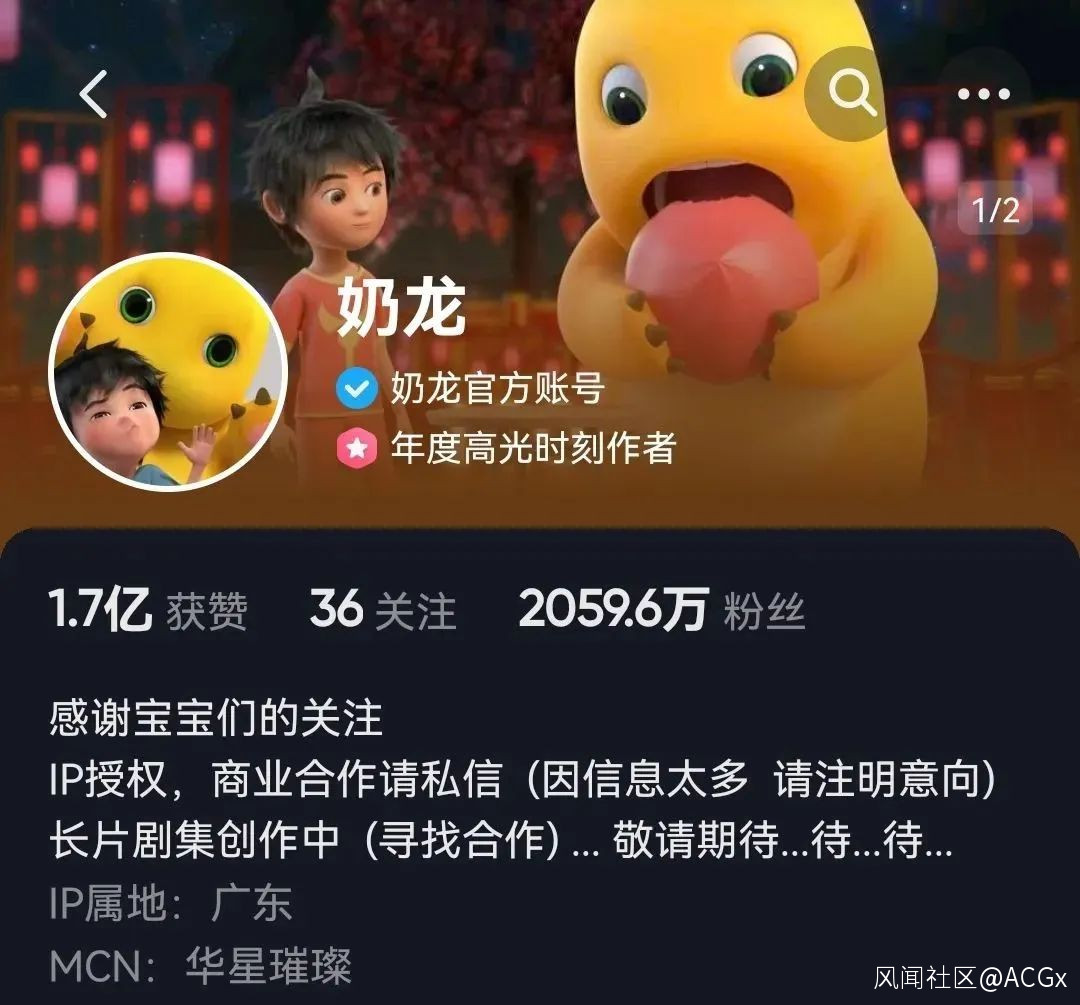1080x1005 pixels.
Task: Open the 2059.6万 粉丝 followers list
Action: [x=661, y=610]
